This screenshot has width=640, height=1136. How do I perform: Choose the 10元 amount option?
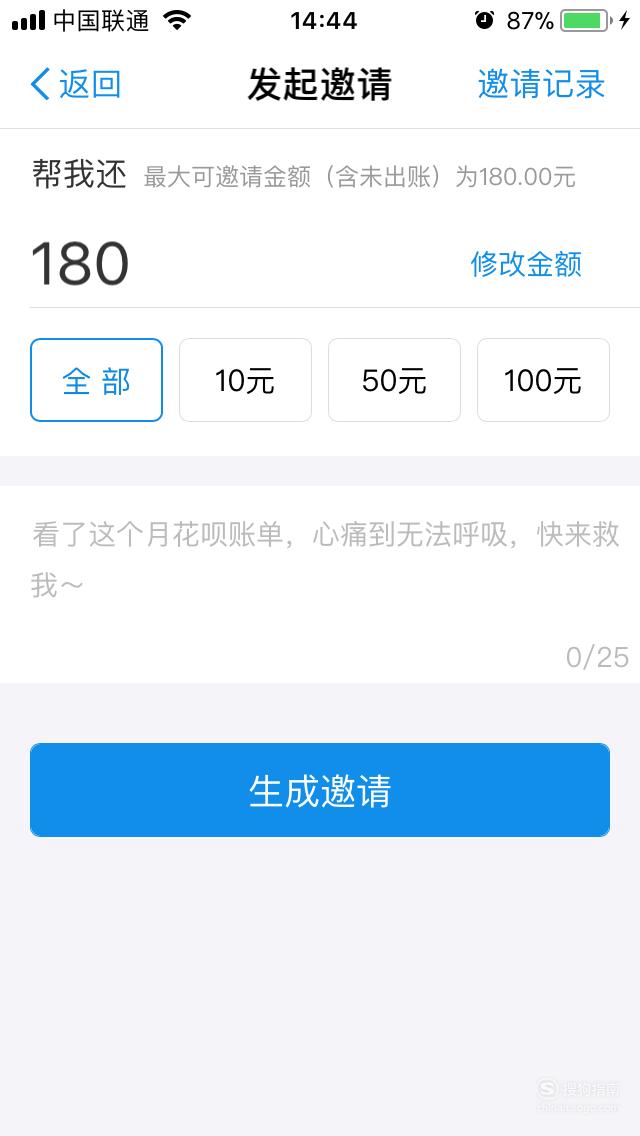tap(245, 380)
